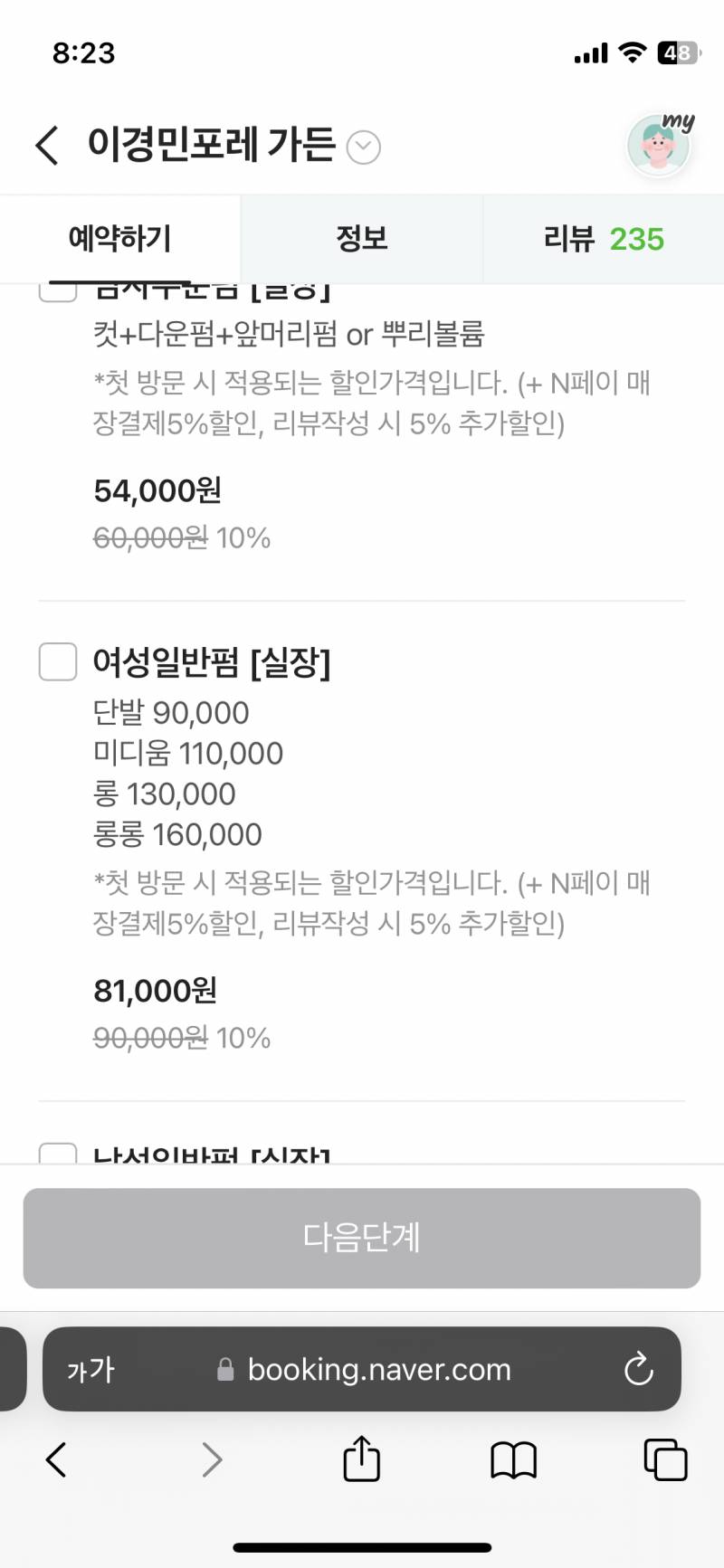
Task: Open the partially visible tab on the left edge
Action: click(x=7, y=1370)
